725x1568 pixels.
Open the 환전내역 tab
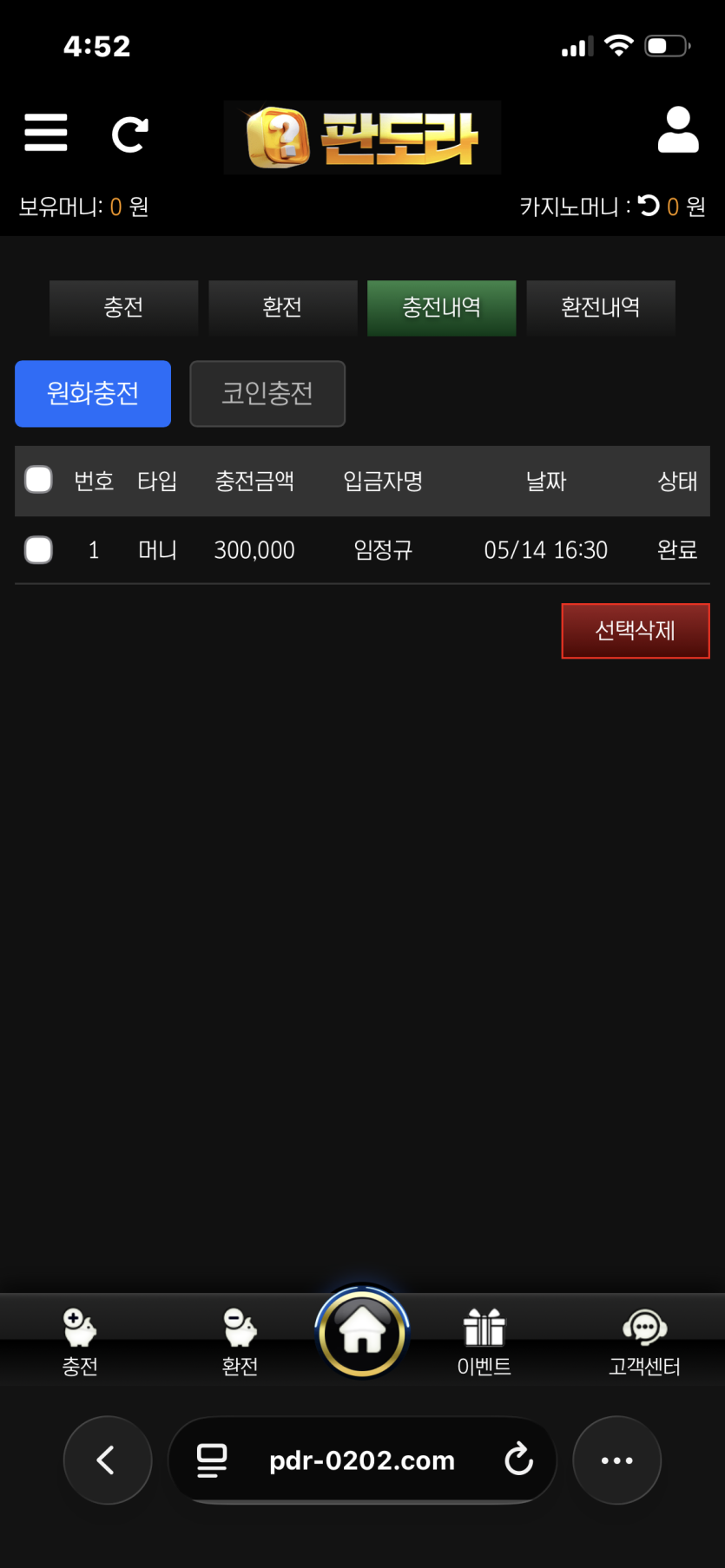click(600, 307)
